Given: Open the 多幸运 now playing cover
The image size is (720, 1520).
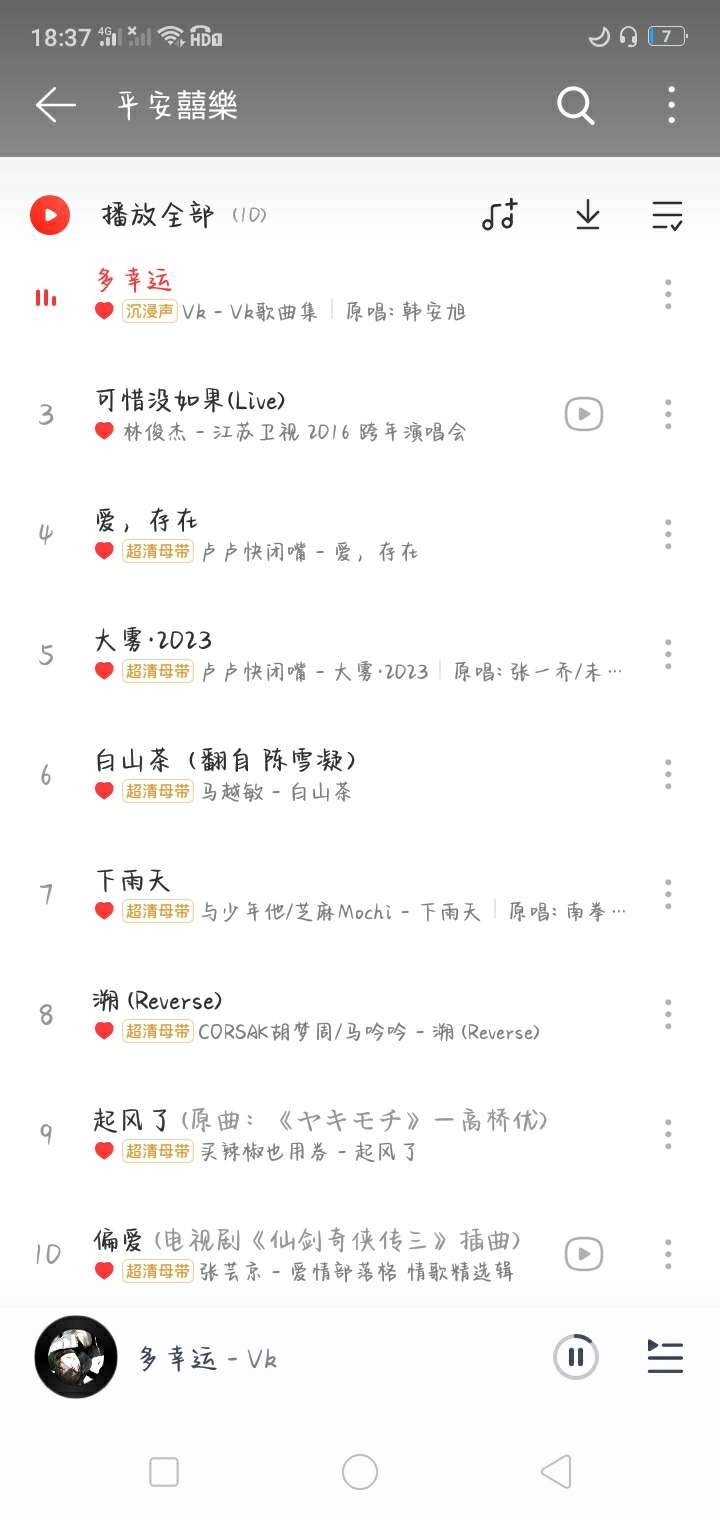Looking at the screenshot, I should pyautogui.click(x=76, y=1357).
